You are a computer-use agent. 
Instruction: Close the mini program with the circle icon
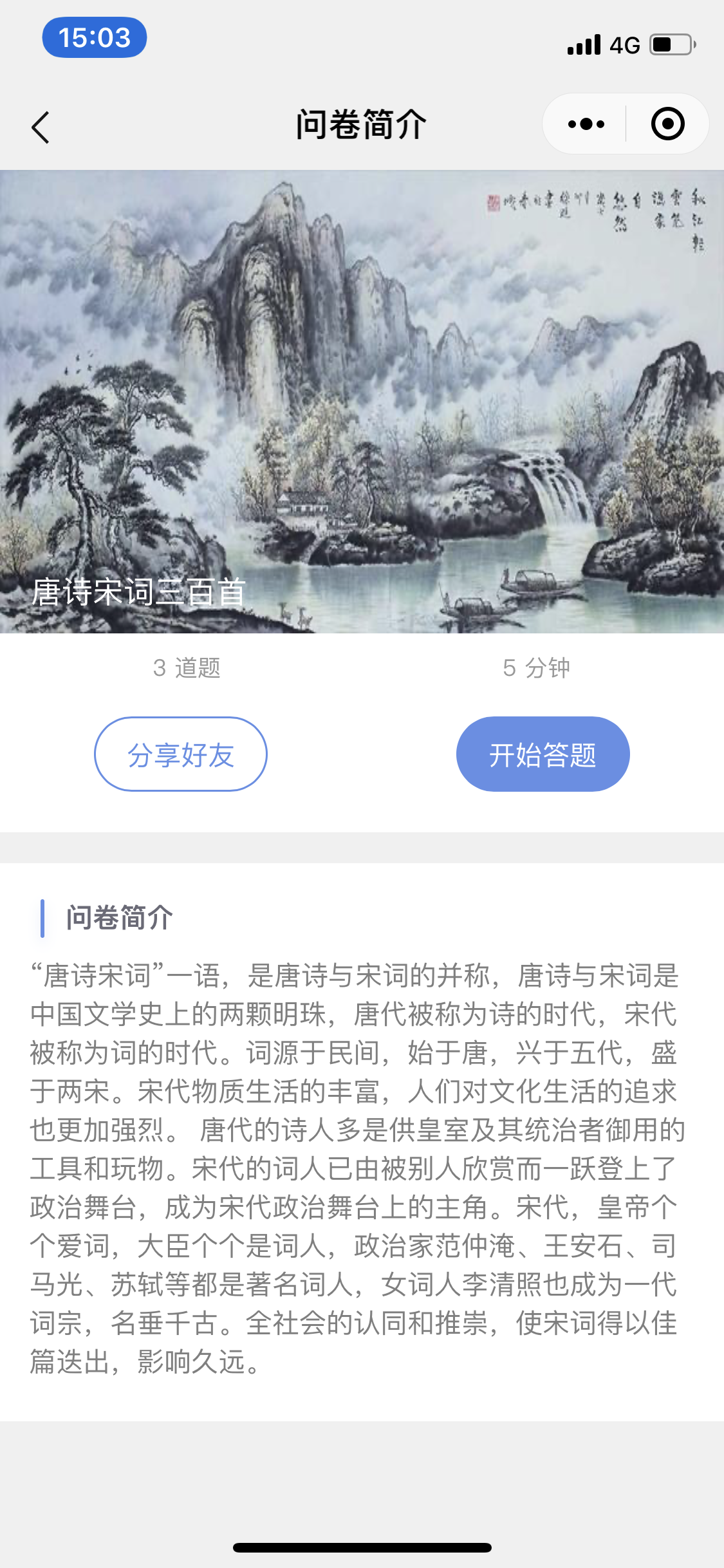(x=667, y=124)
